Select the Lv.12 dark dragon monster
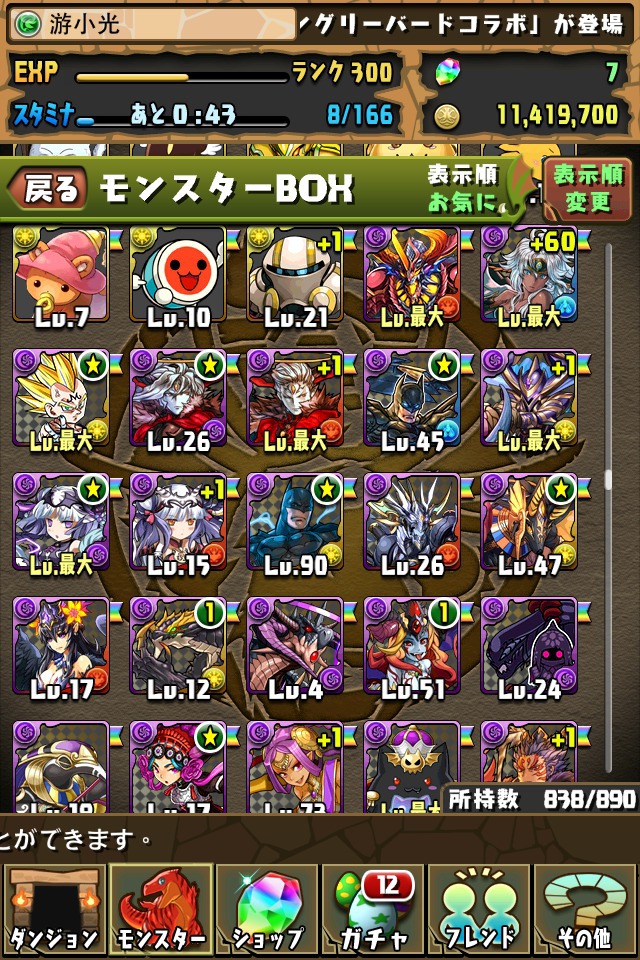640x960 pixels. (x=178, y=645)
